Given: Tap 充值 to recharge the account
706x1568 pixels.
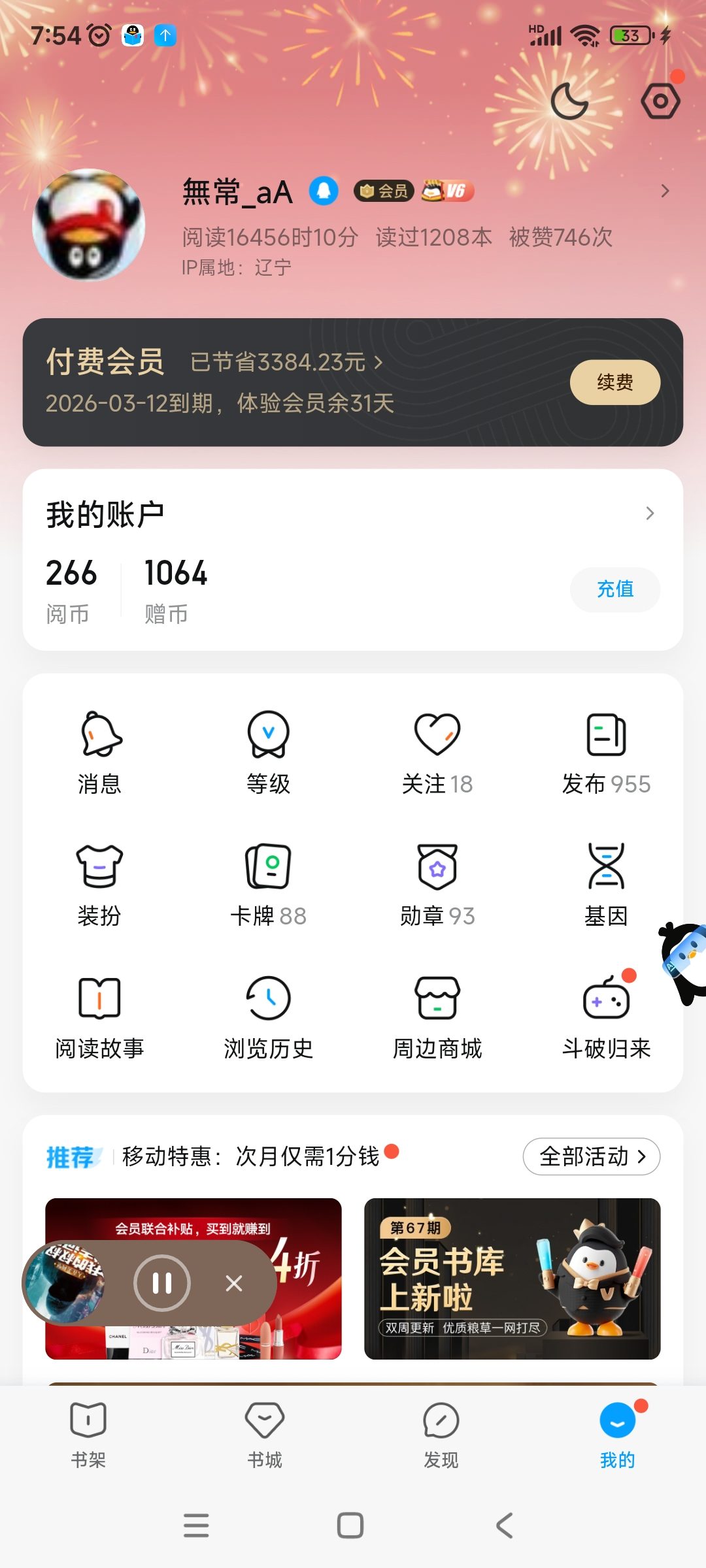Looking at the screenshot, I should 614,589.
